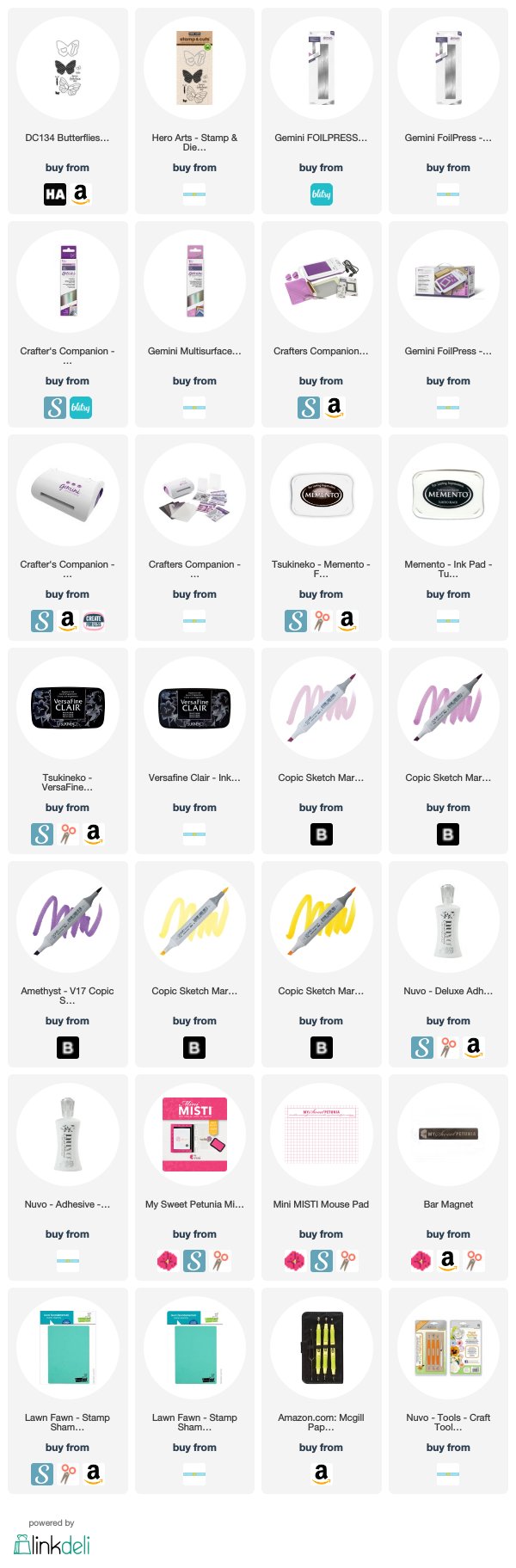Buy Gemini FOILPRESS from Blitsy
The height and width of the screenshot is (1568, 516).
coord(321,194)
